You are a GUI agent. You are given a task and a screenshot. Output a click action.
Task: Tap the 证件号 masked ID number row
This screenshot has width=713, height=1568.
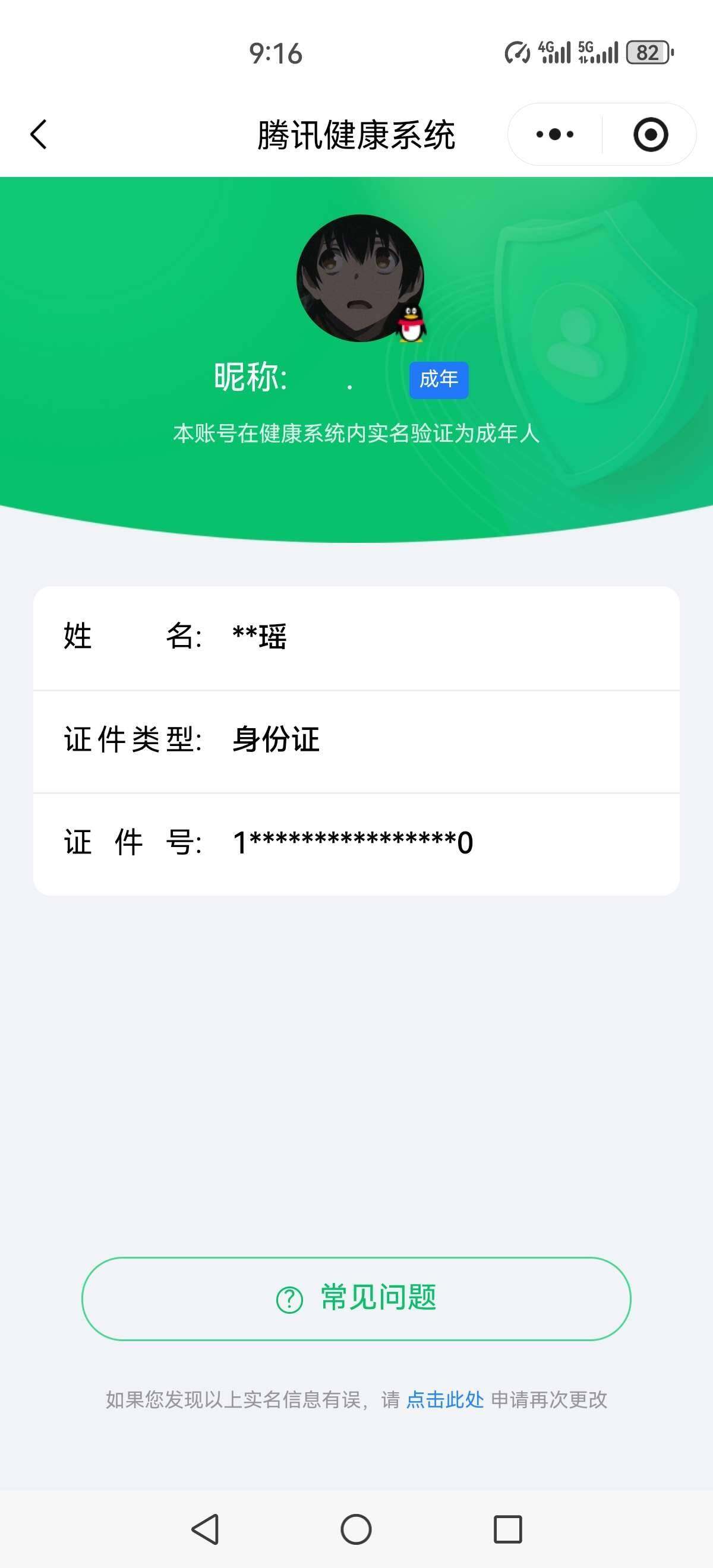[356, 842]
